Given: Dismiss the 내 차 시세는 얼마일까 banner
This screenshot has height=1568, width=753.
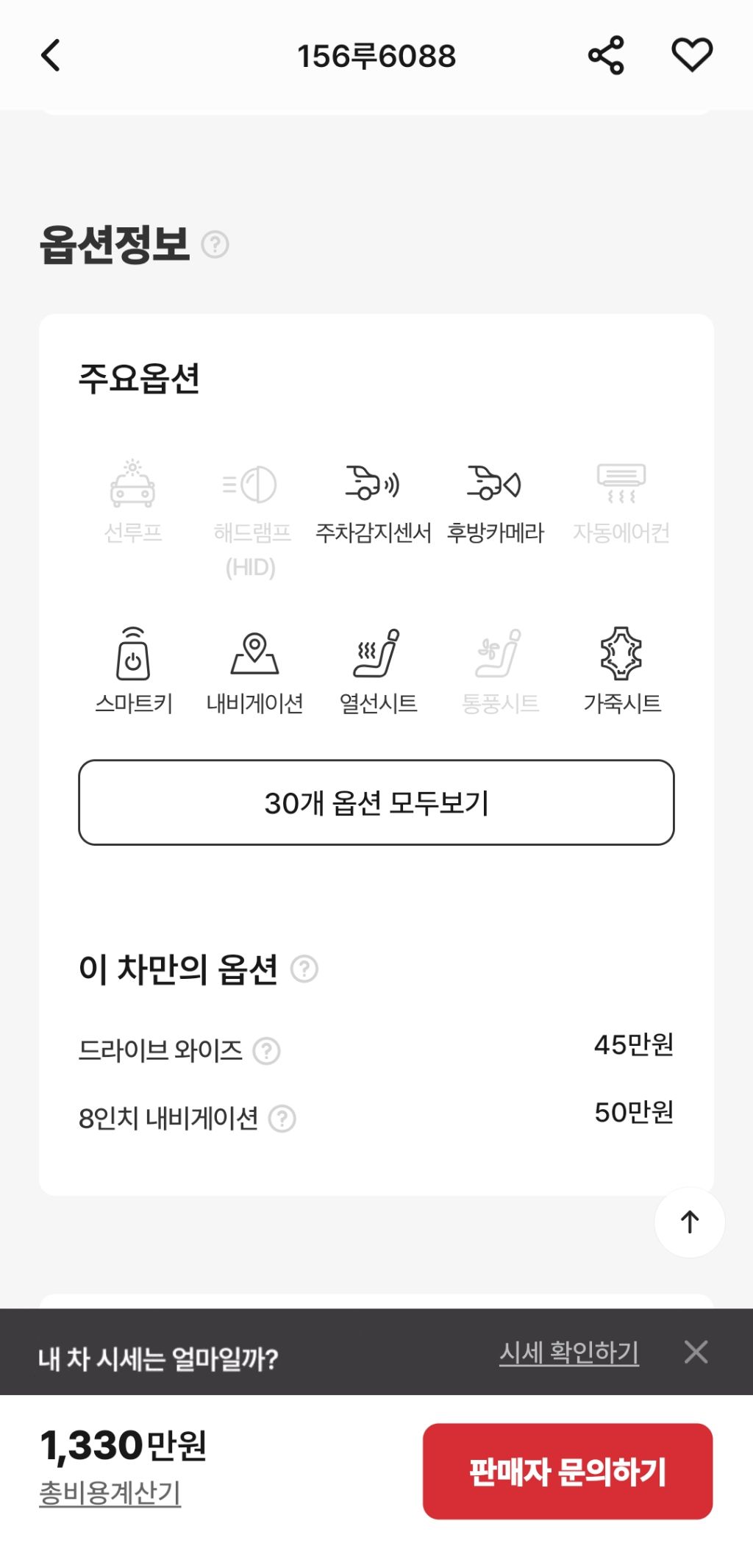Looking at the screenshot, I should coord(696,1352).
